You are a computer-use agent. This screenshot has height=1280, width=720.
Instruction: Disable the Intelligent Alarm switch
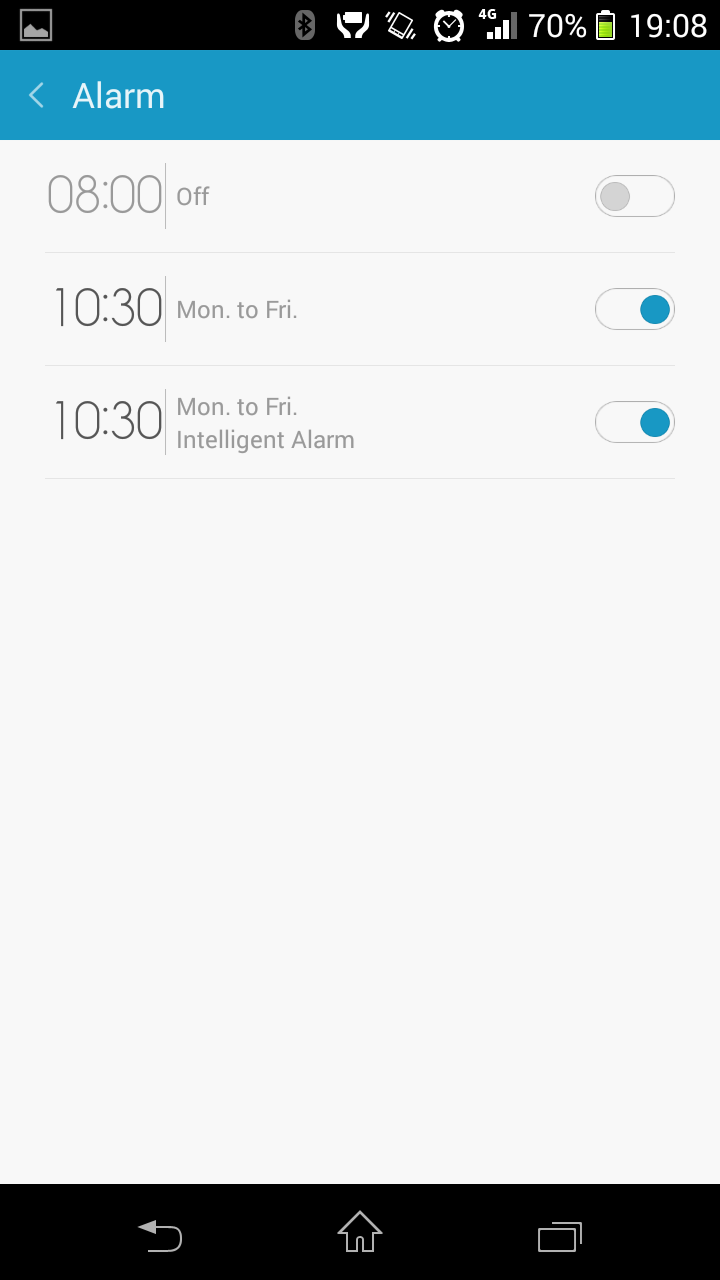coord(635,422)
